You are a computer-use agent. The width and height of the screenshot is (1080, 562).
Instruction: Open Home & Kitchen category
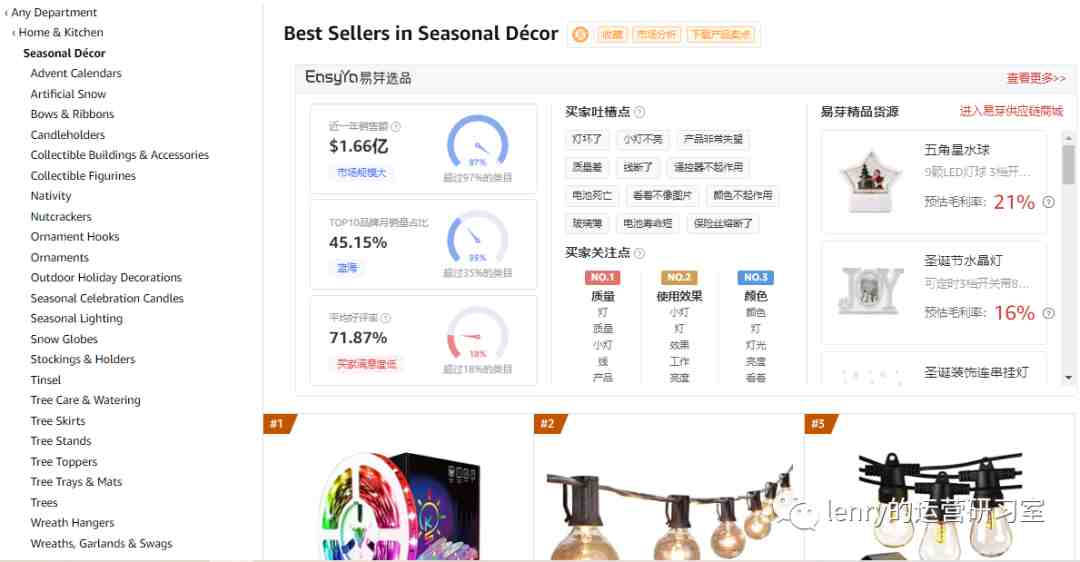(60, 33)
